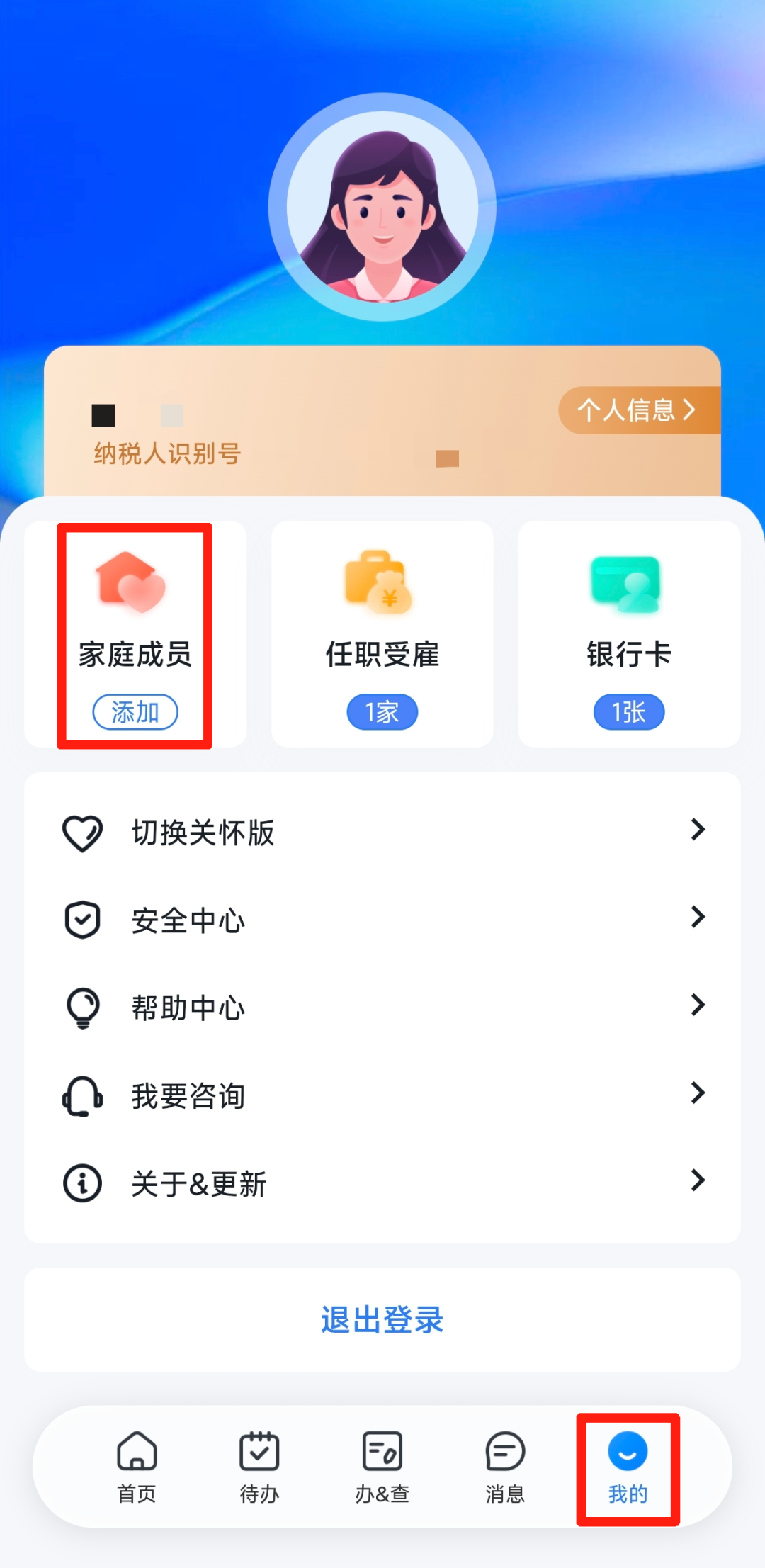Open 帮助中心 help center
The image size is (765, 1568).
[x=382, y=1007]
